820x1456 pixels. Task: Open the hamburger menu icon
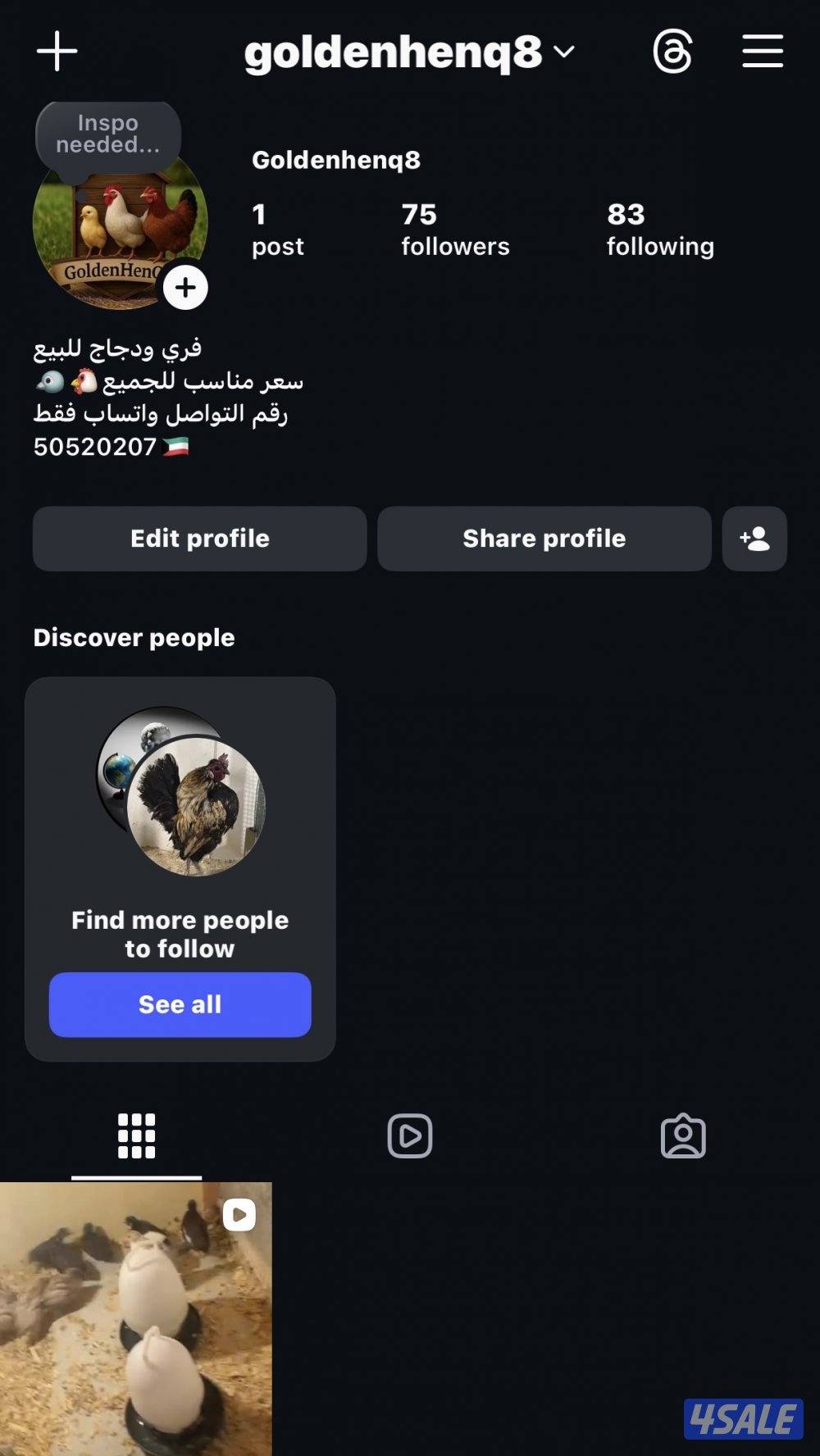click(761, 51)
